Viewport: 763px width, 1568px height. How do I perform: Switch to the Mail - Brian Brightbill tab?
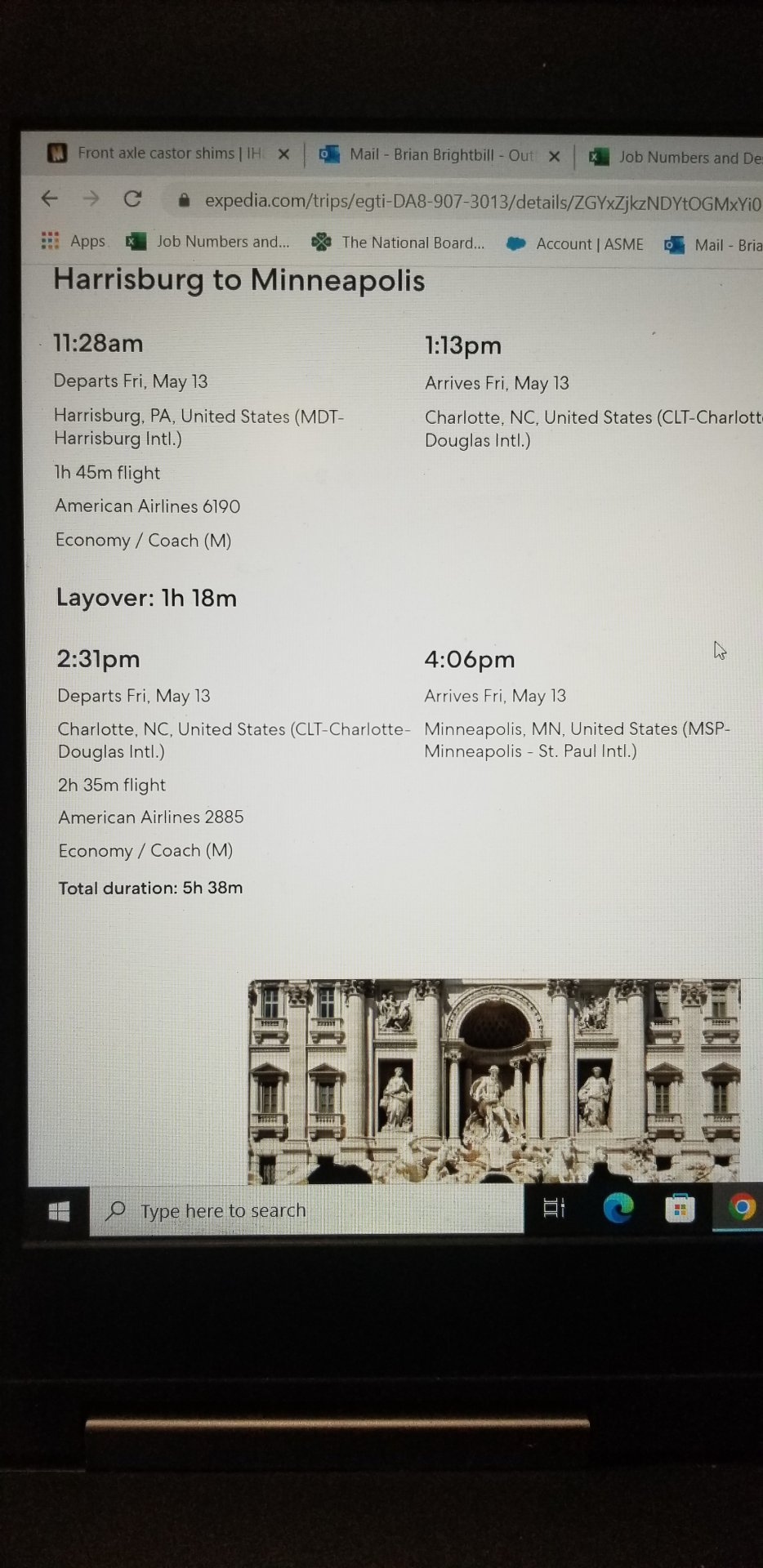(x=433, y=154)
